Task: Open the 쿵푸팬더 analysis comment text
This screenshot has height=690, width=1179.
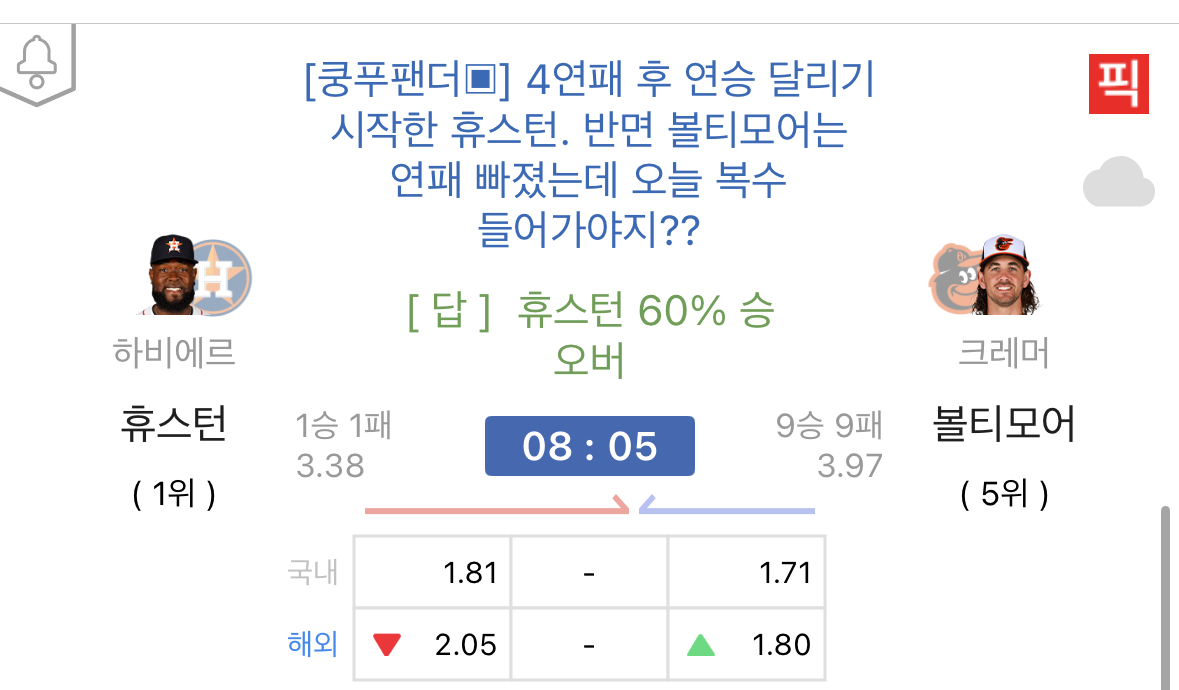Action: [x=589, y=157]
